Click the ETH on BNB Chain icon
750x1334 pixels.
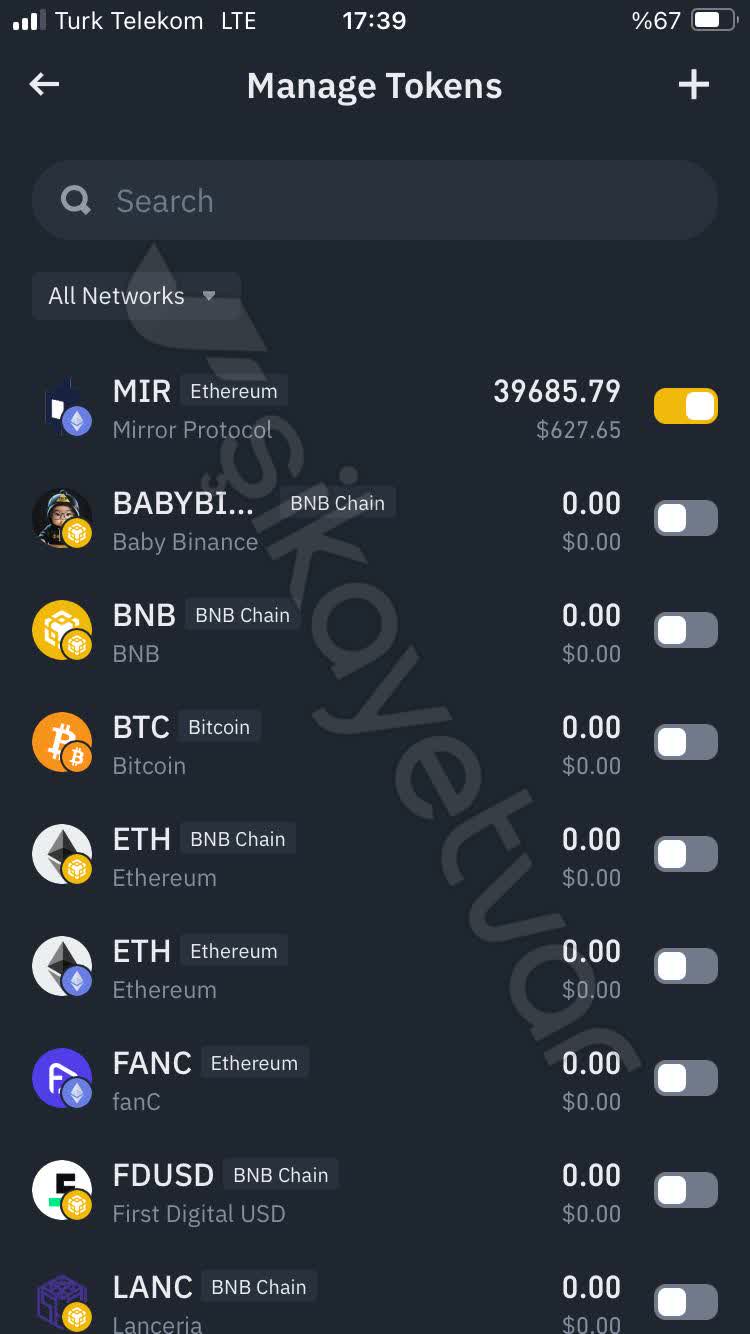(62, 854)
